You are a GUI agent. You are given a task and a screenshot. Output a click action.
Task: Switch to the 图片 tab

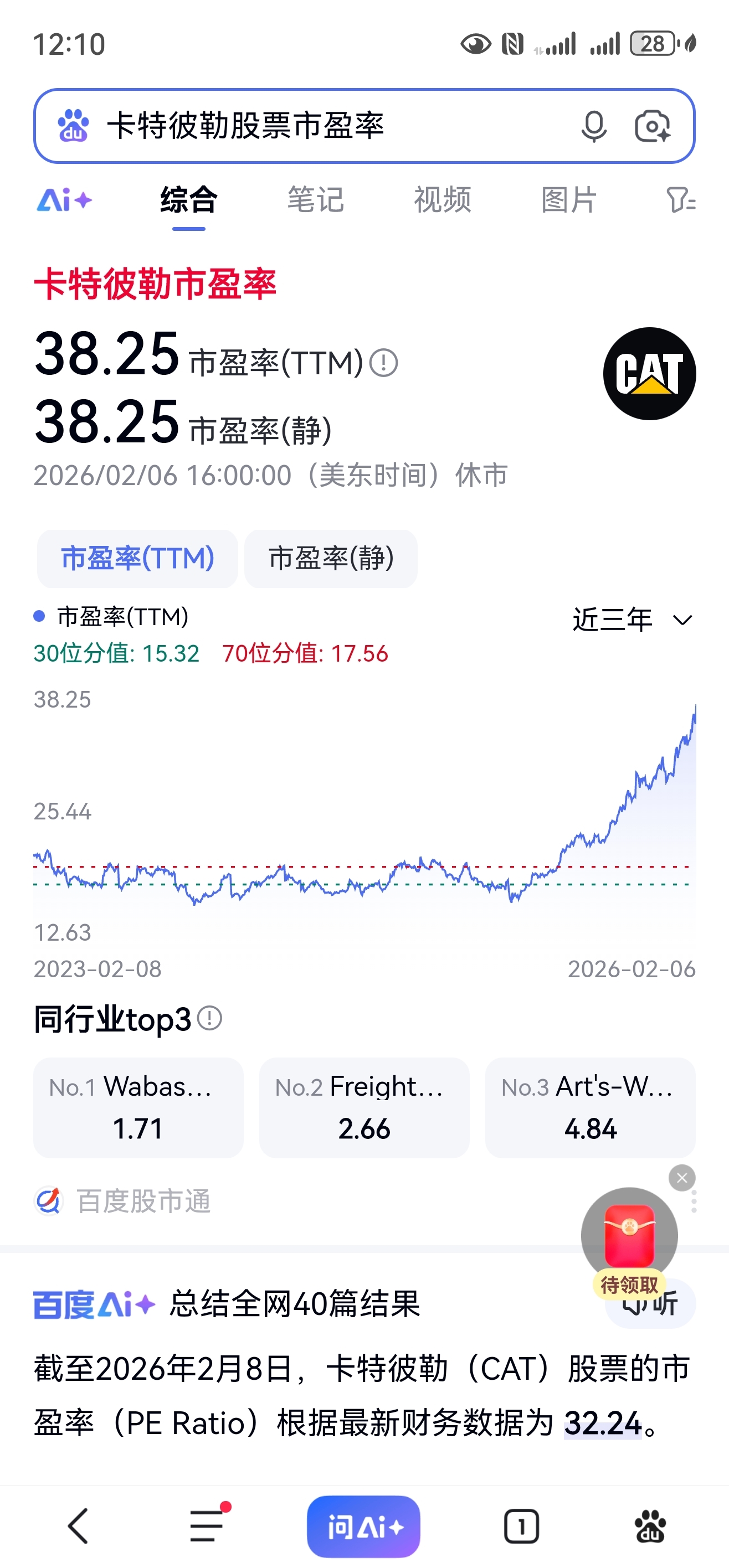[x=569, y=200]
